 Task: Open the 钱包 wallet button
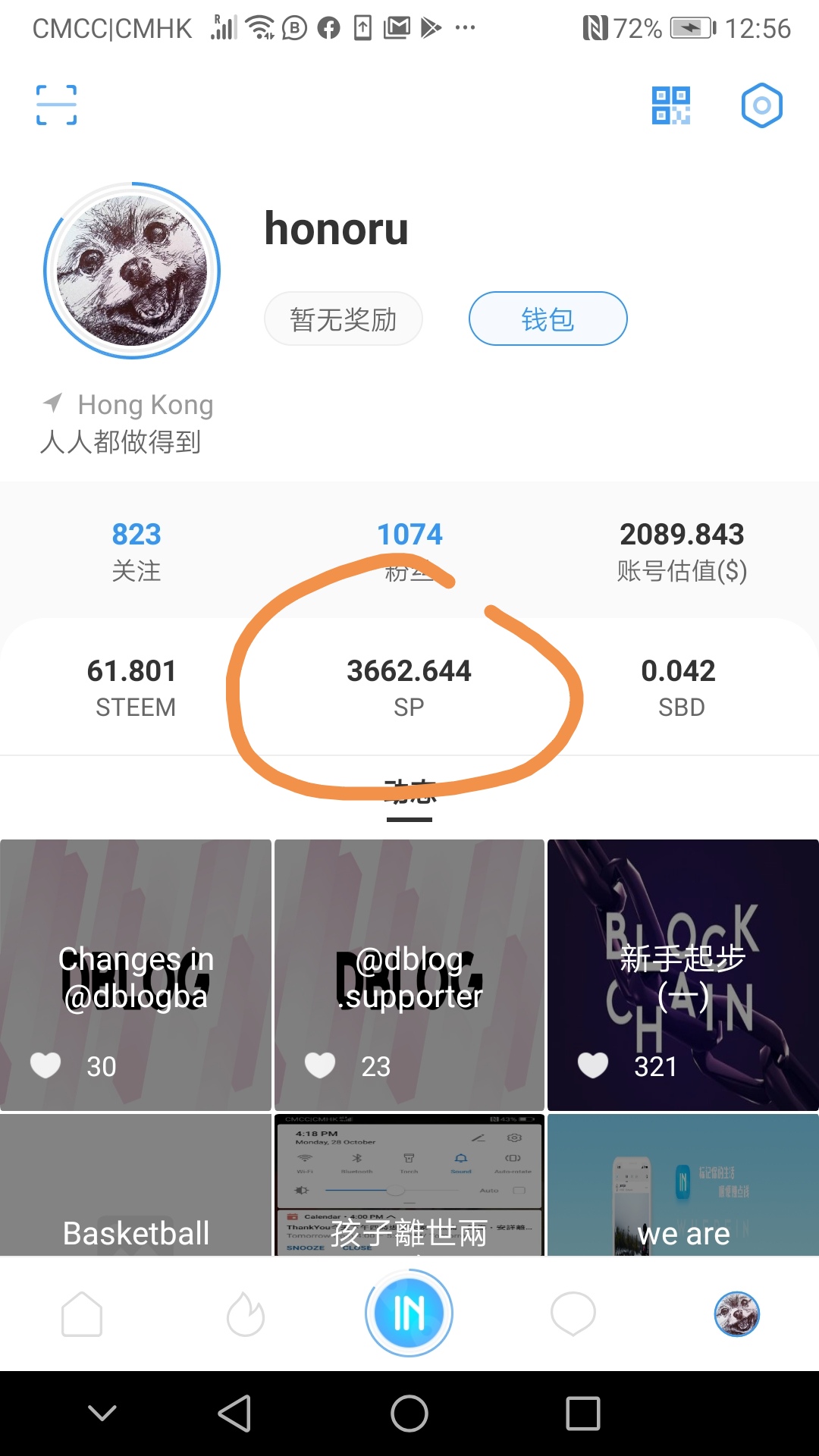click(548, 318)
